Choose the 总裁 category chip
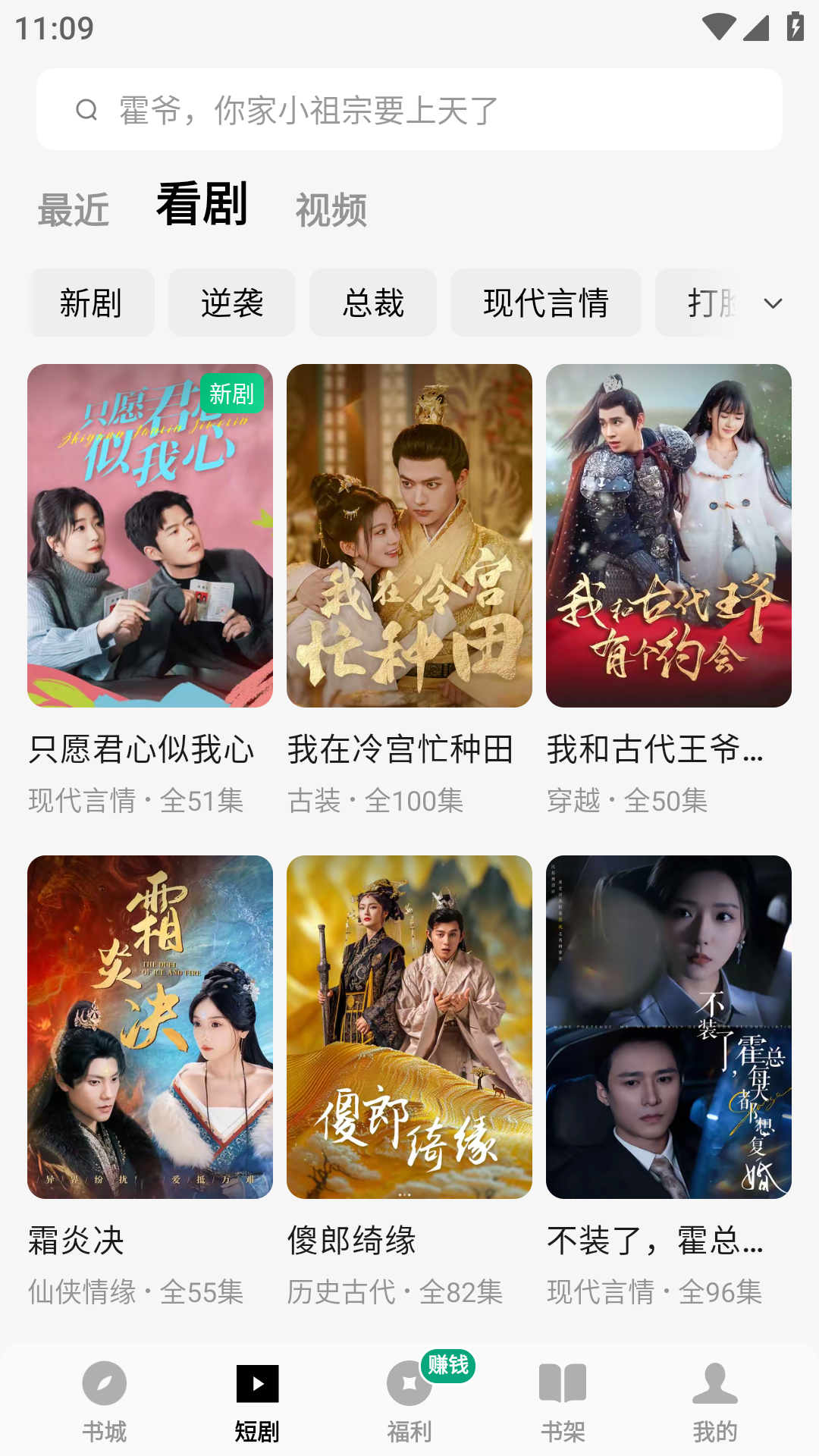Screen dimensions: 819x1456 coord(373,303)
